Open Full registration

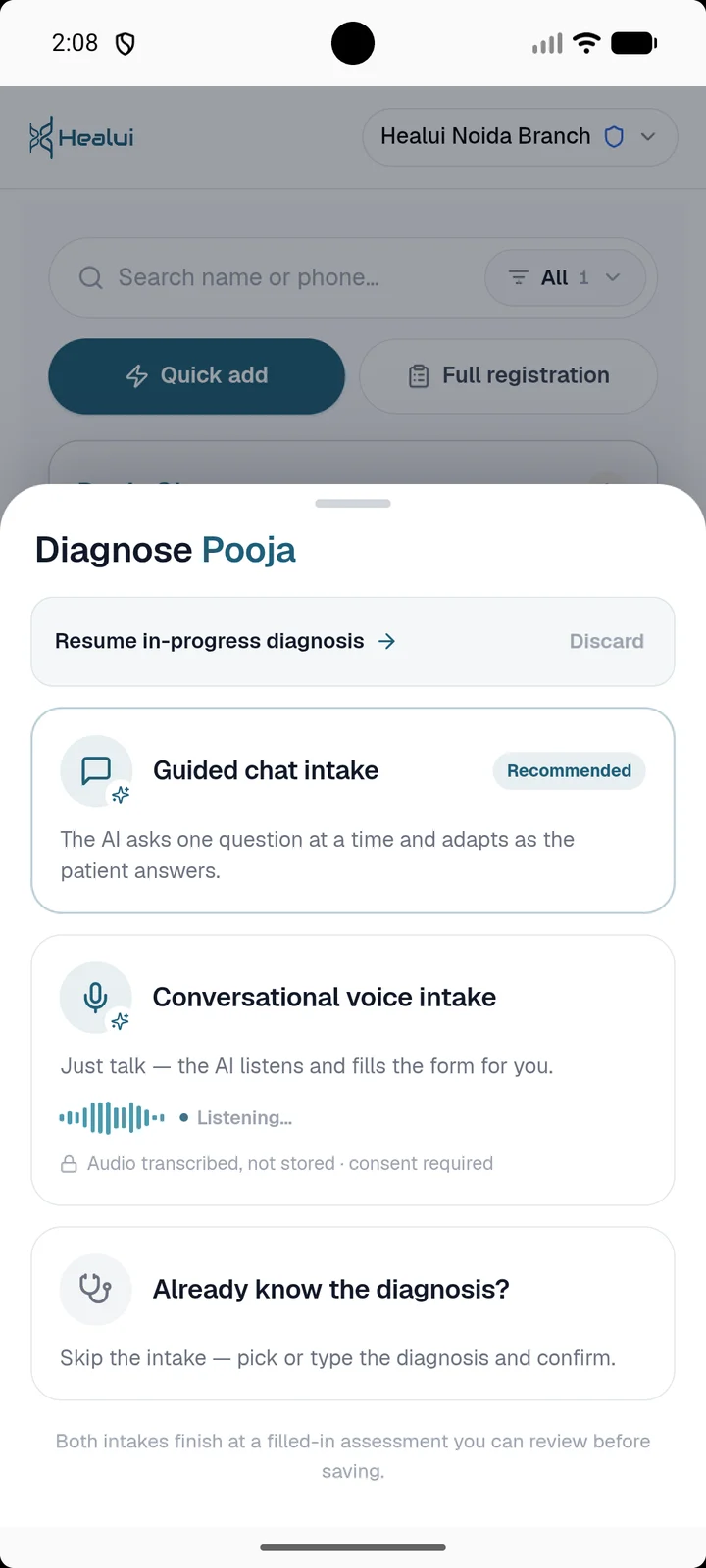tap(508, 375)
